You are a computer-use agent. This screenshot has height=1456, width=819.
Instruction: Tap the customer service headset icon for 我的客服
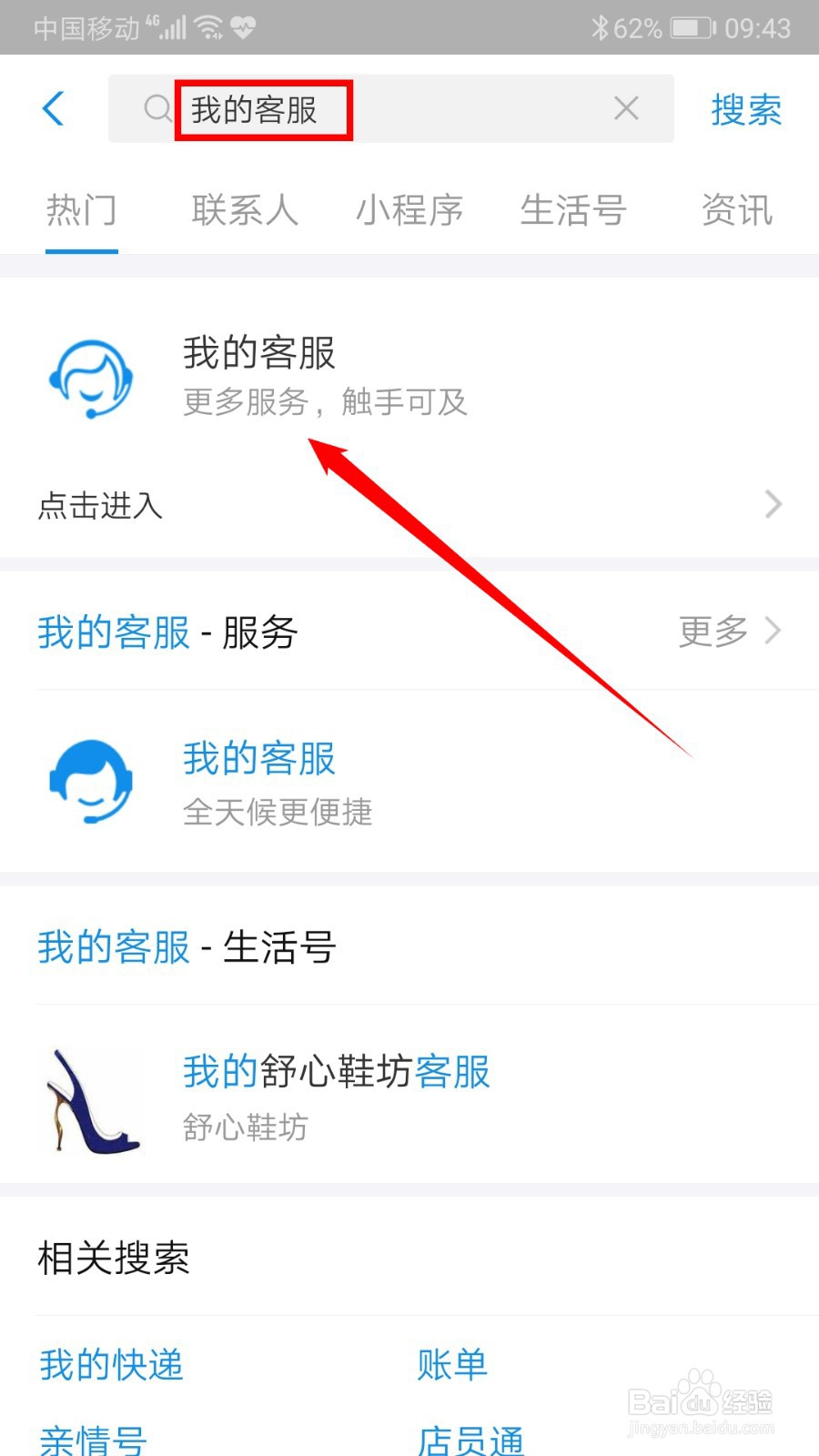click(91, 380)
